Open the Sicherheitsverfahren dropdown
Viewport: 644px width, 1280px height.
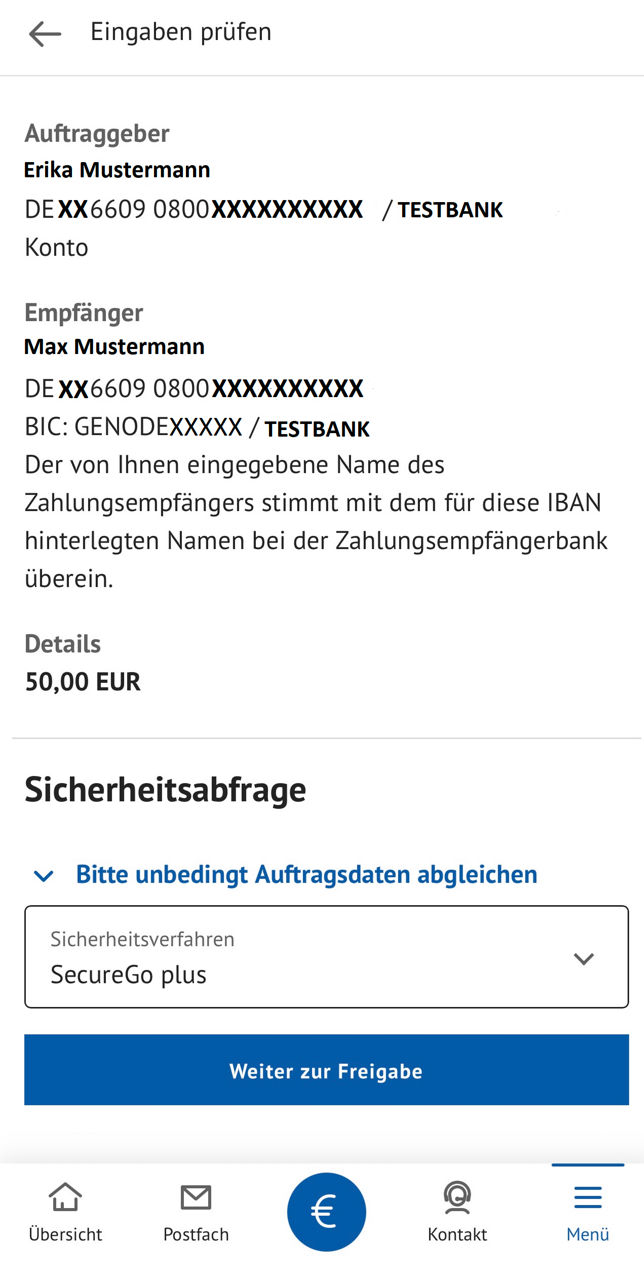326,957
